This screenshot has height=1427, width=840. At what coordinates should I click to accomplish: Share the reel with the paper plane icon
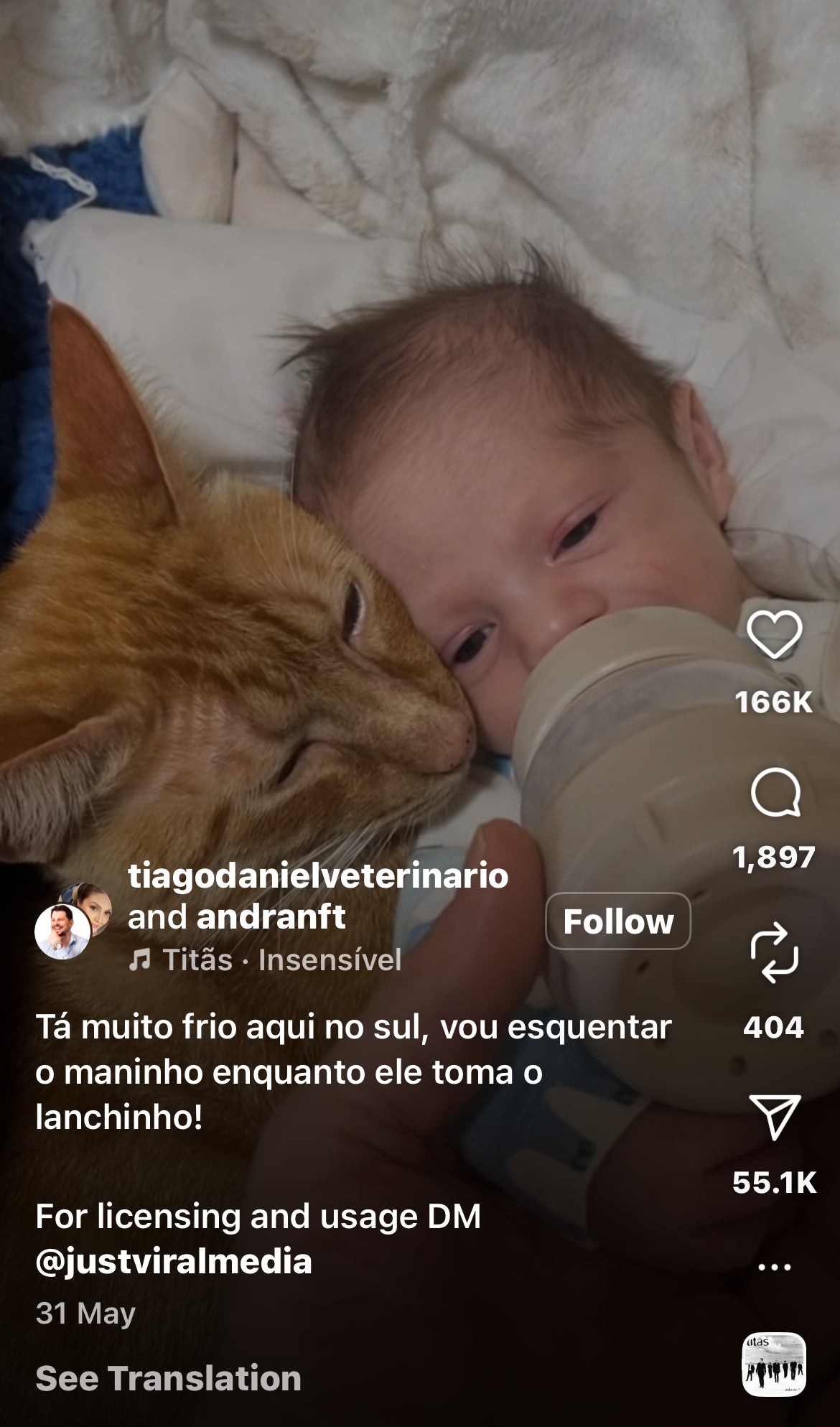[x=774, y=1117]
